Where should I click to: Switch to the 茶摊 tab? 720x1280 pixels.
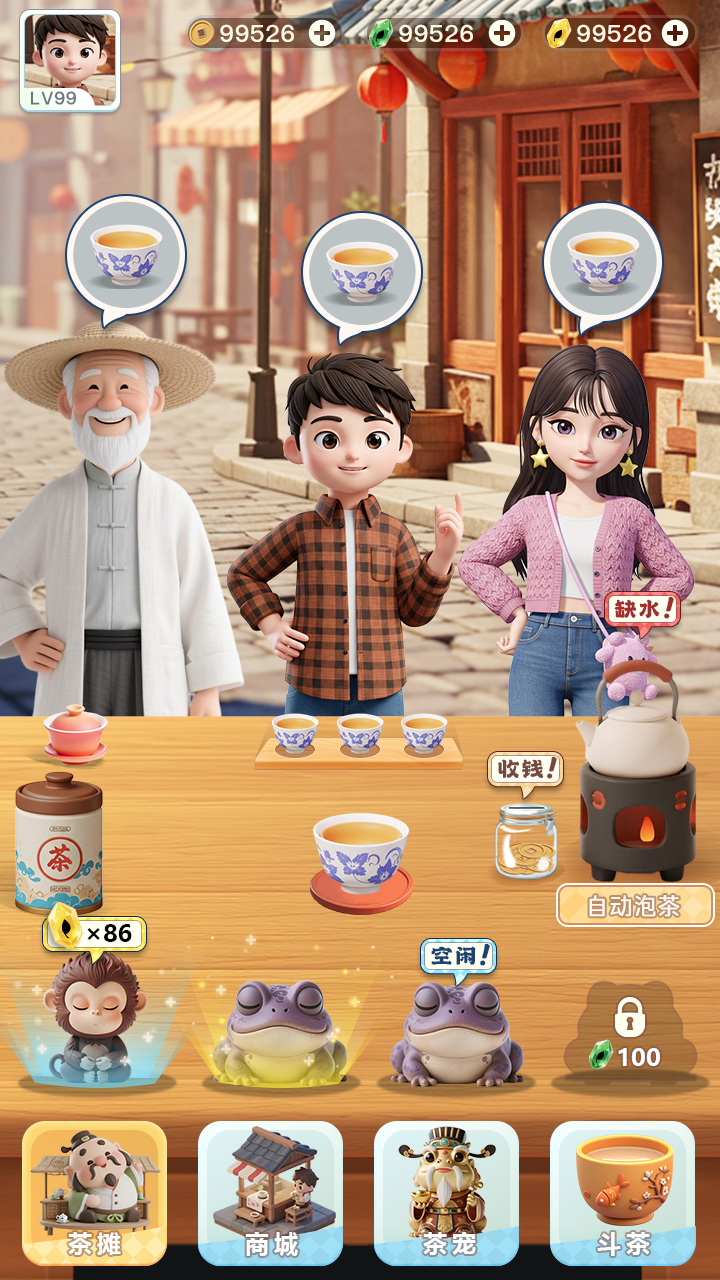pos(94,1192)
